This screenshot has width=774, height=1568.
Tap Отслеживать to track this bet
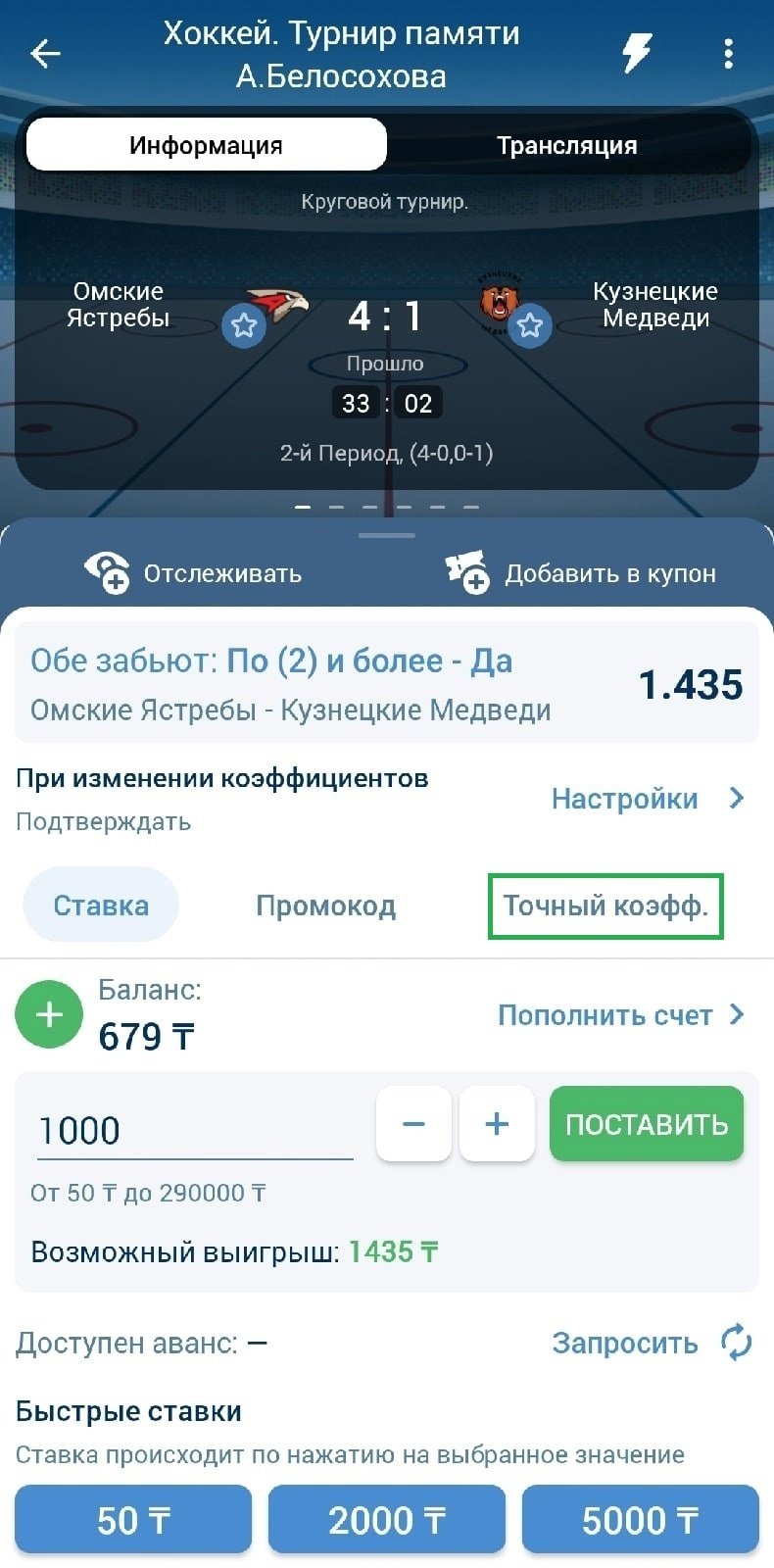click(x=194, y=573)
